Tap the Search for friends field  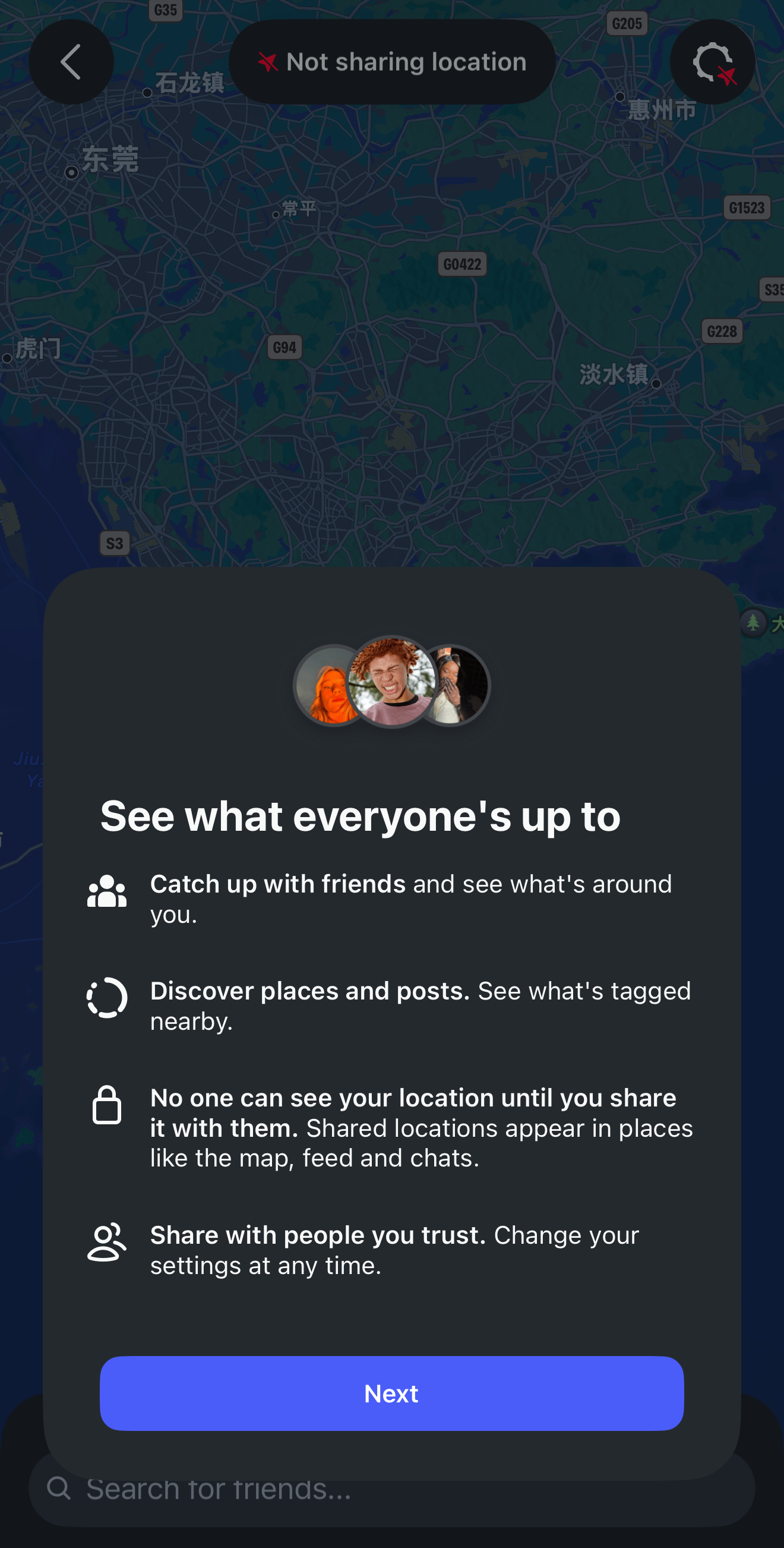coord(391,1499)
